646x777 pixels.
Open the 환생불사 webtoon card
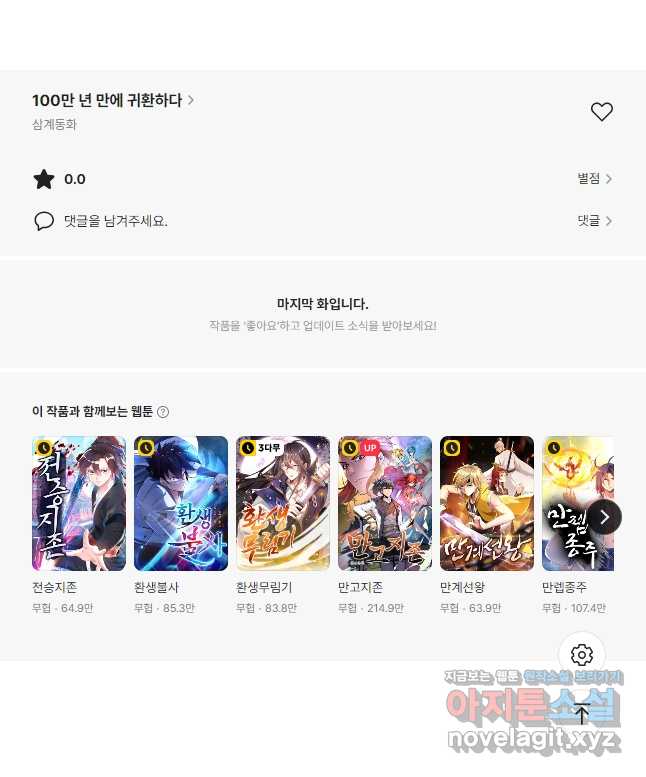pos(181,504)
